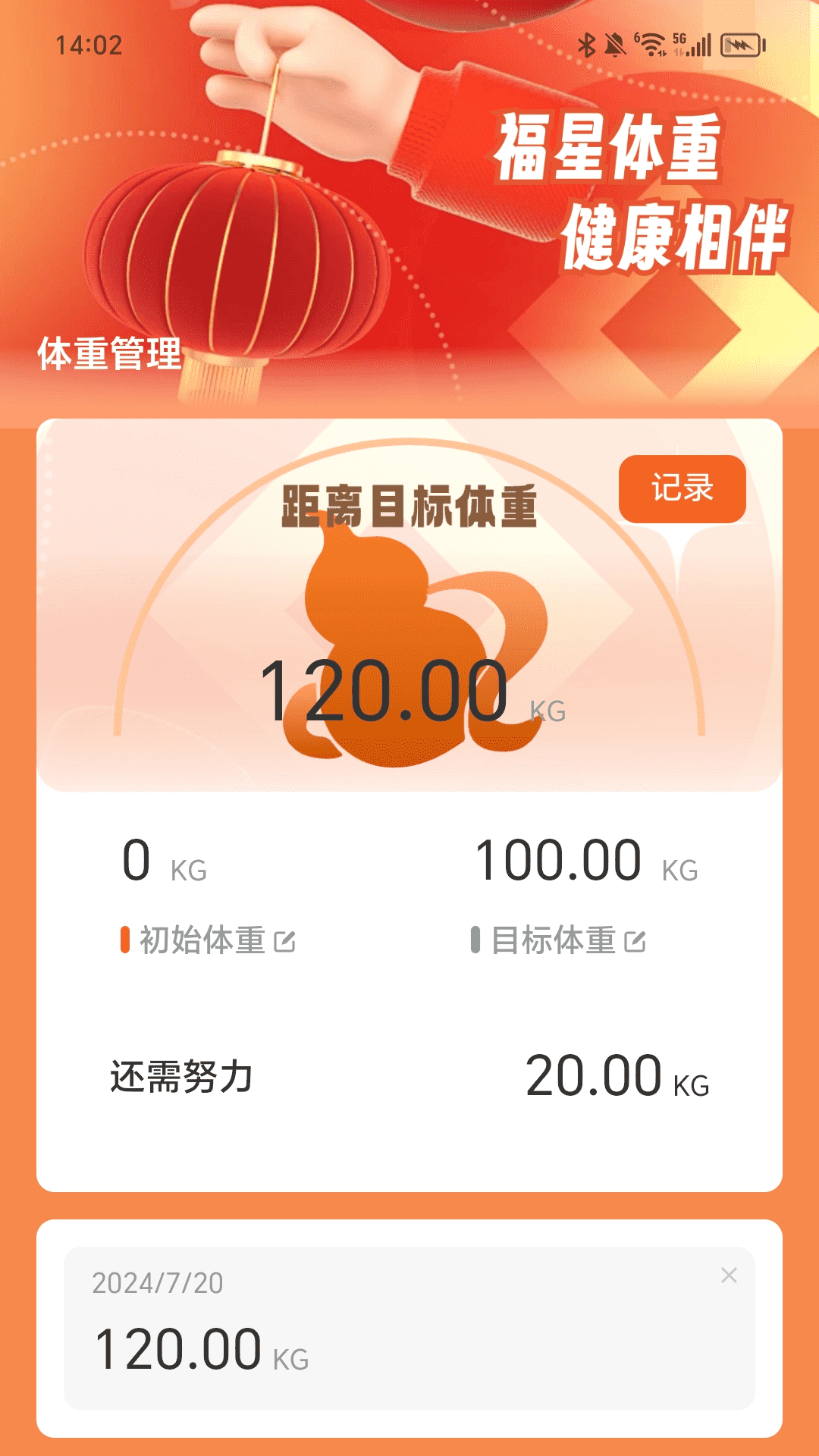This screenshot has height=1456, width=819.
Task: Delete the 2024/7/20 weight record
Action: [x=729, y=1276]
